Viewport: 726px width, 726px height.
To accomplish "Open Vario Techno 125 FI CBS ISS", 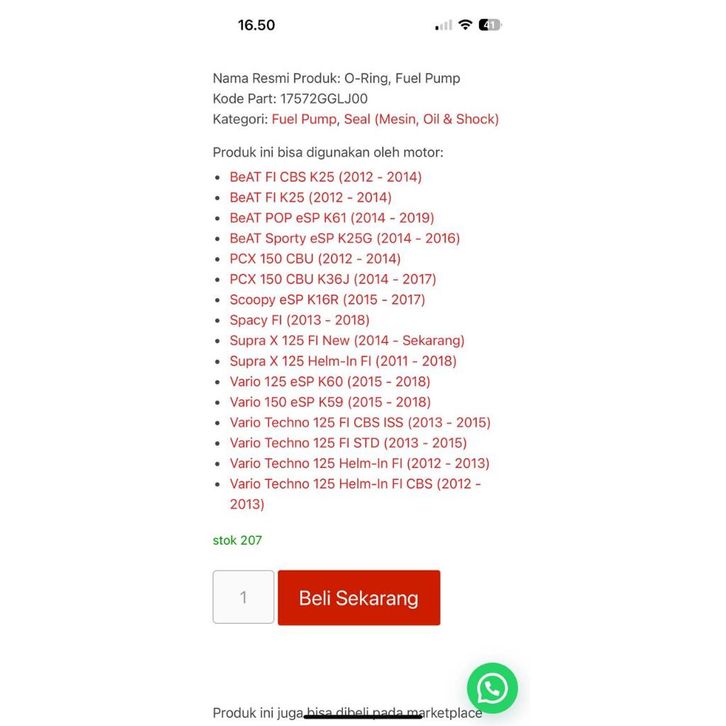I will tap(359, 423).
